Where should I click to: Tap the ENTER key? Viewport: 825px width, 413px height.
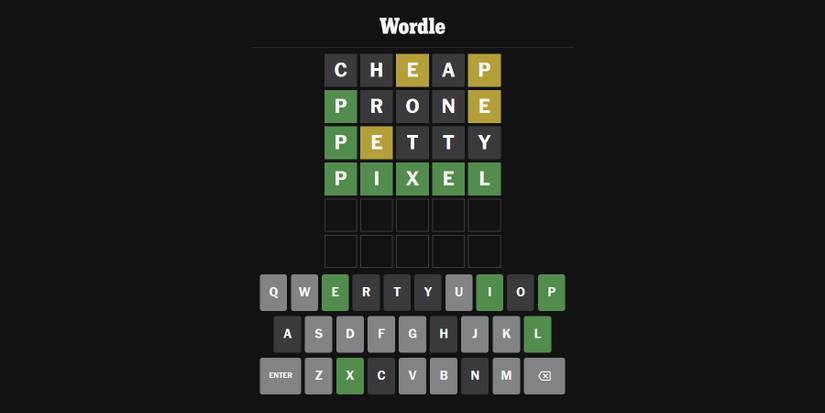click(280, 376)
